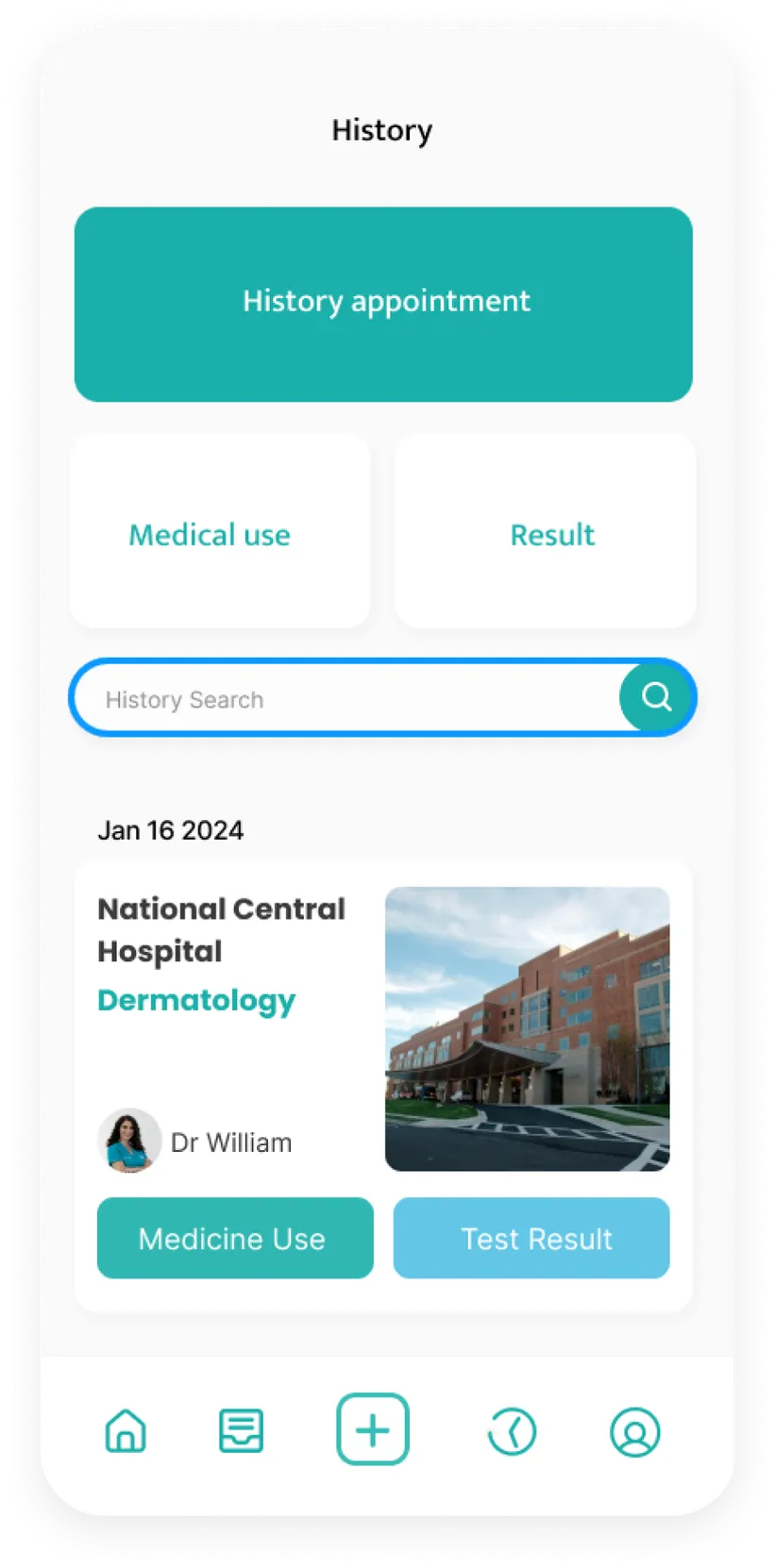Viewport: 775px width, 1568px height.
Task: Open the inbox tab in bottom bar
Action: 242,1430
